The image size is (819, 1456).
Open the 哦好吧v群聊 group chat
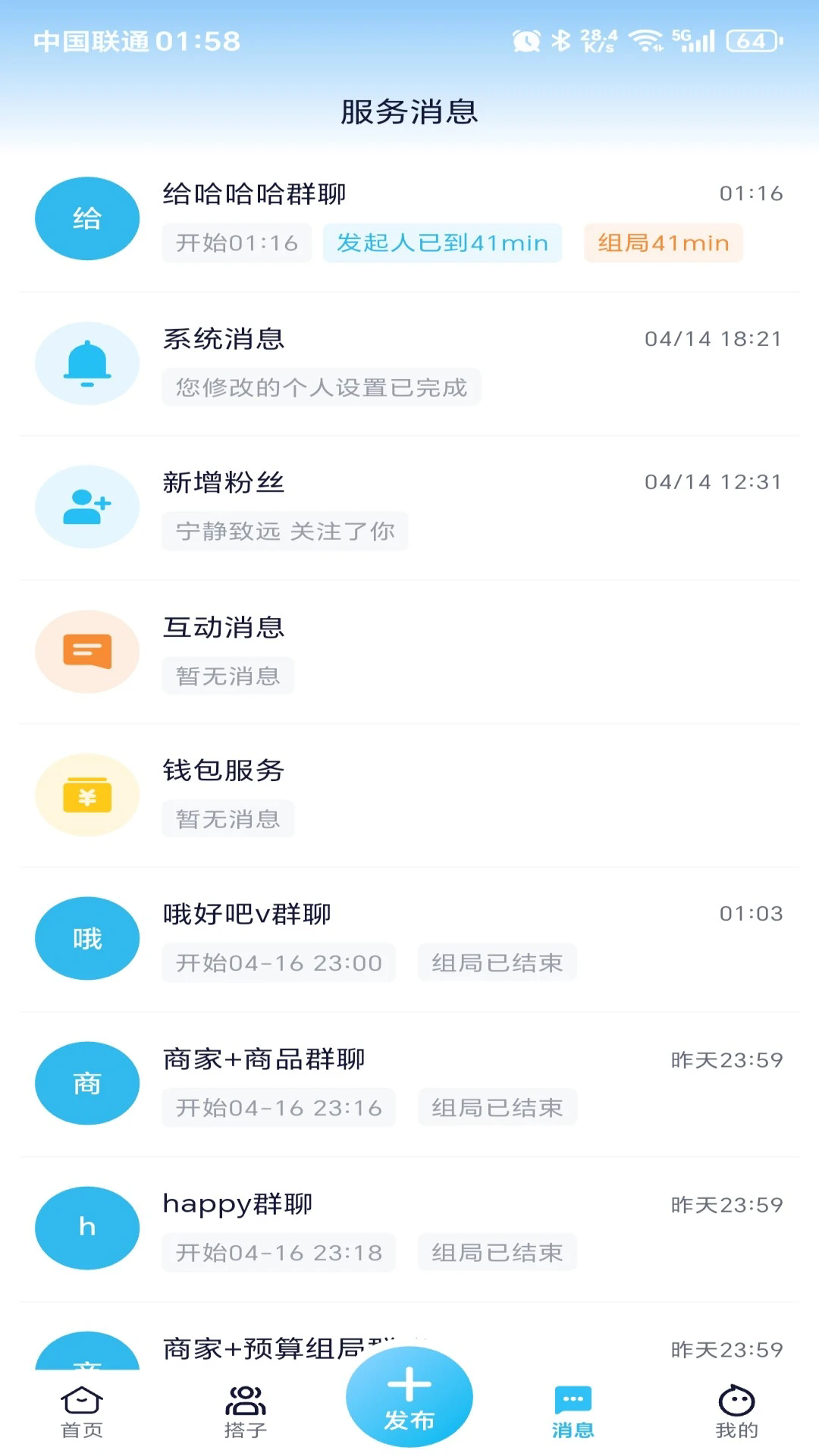[409, 938]
